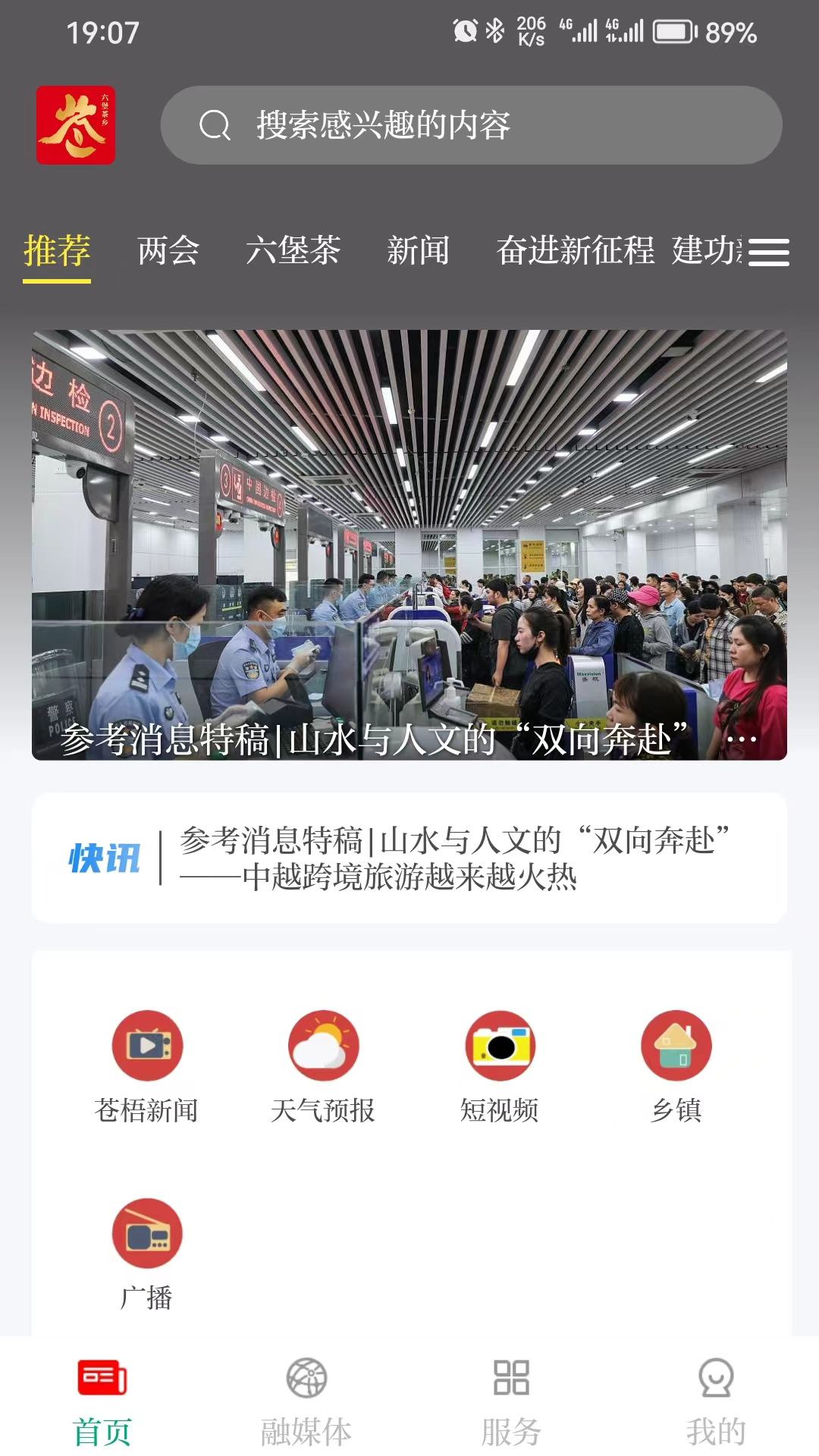Screen dimensions: 819x1456
Task: Select the magnifier icon in the search bar
Action: (x=215, y=125)
